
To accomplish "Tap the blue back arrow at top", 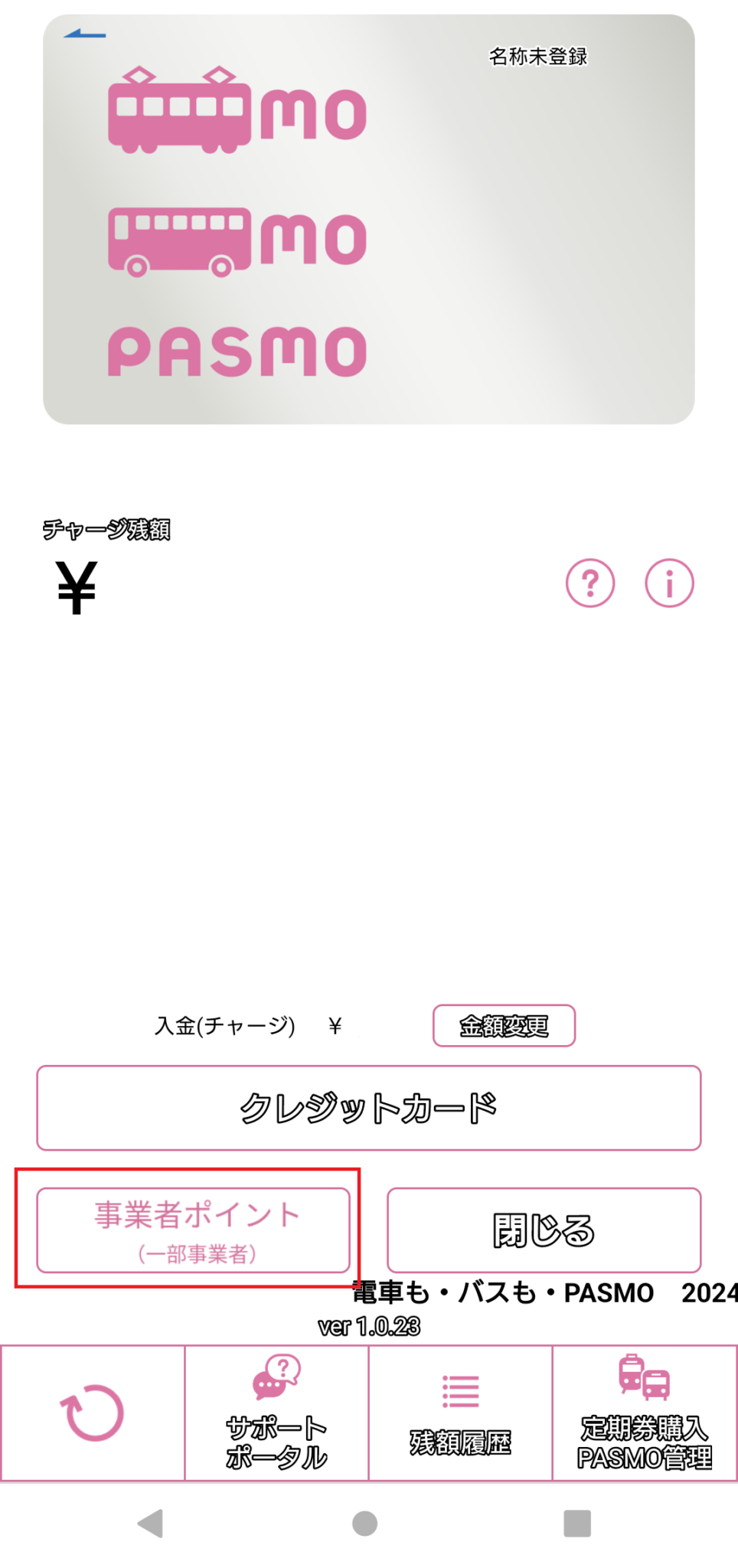I will 84,34.
